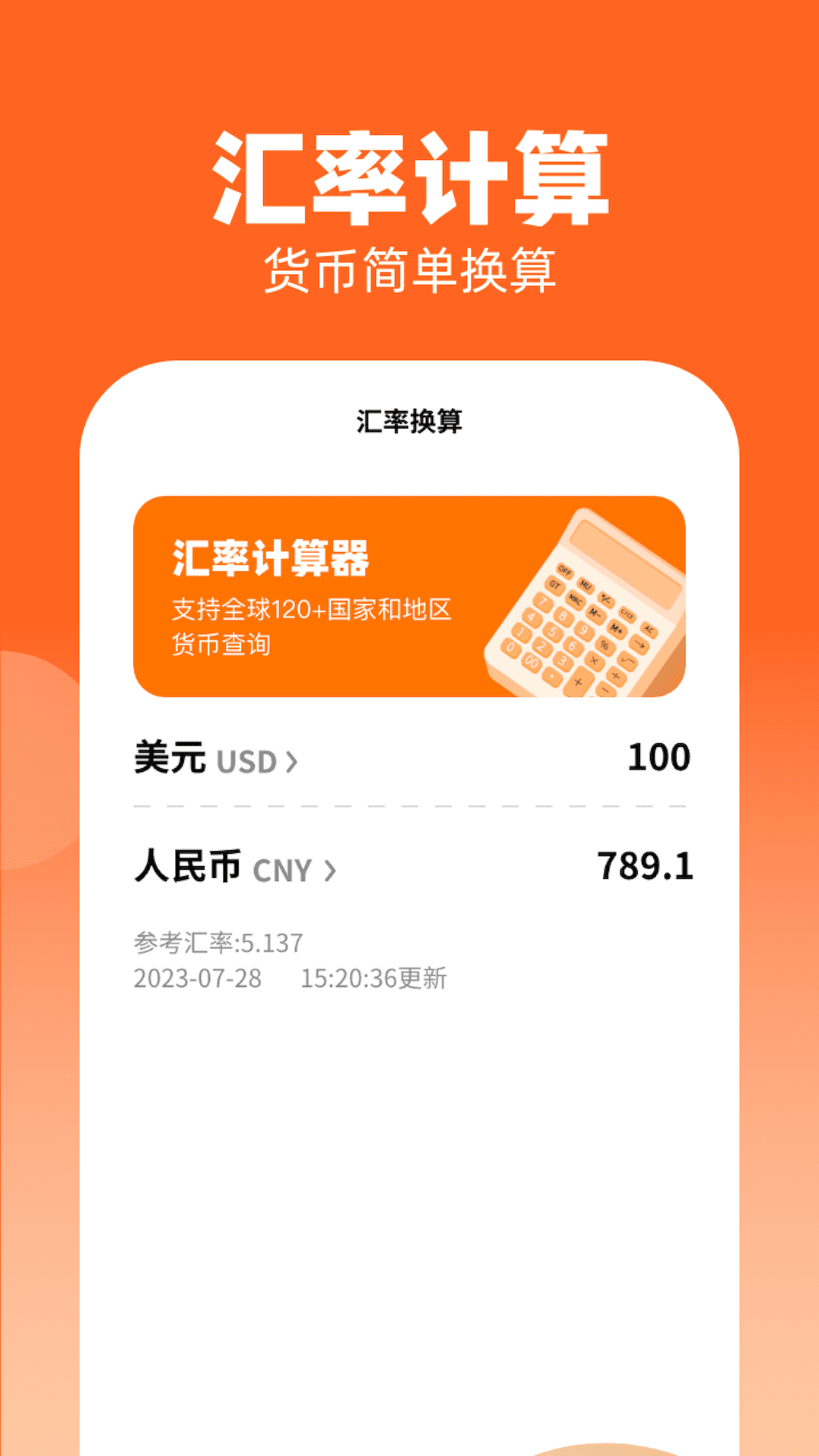819x1456 pixels.
Task: Click the 参考汇率:5.137 reference rate text
Action: click(x=218, y=943)
